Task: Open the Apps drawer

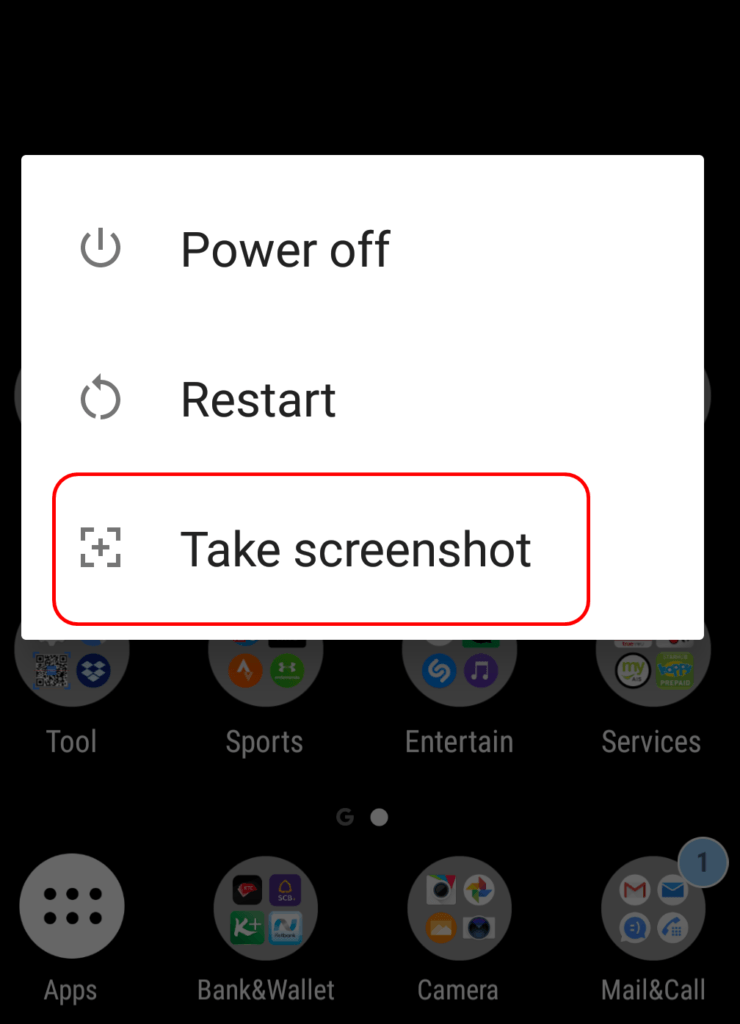Action: pos(71,907)
